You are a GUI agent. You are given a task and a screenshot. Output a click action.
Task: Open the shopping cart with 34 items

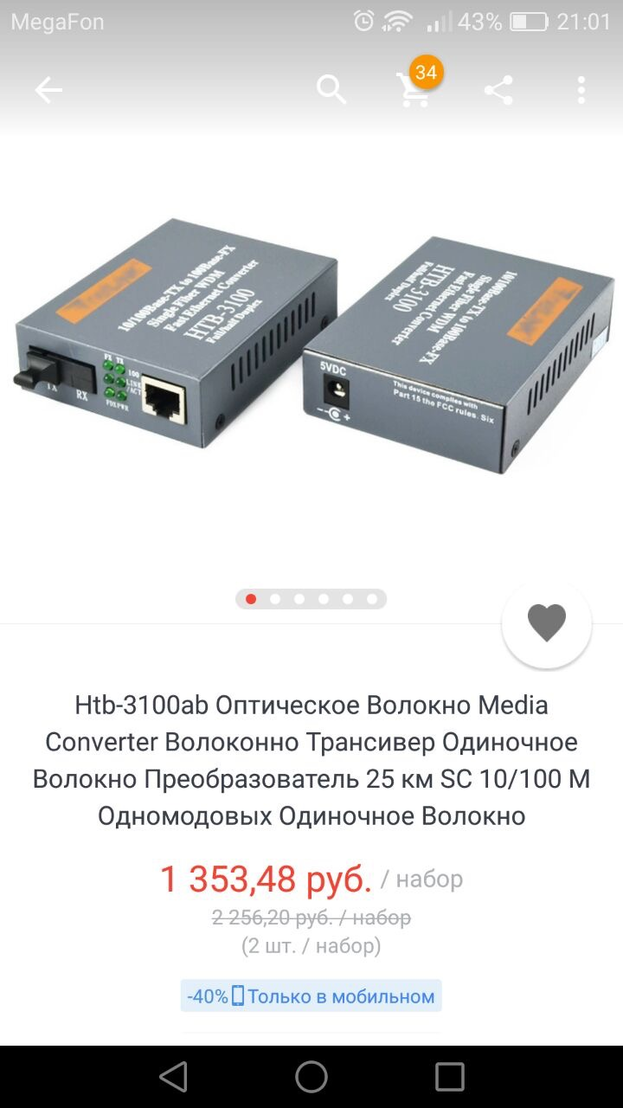(414, 88)
